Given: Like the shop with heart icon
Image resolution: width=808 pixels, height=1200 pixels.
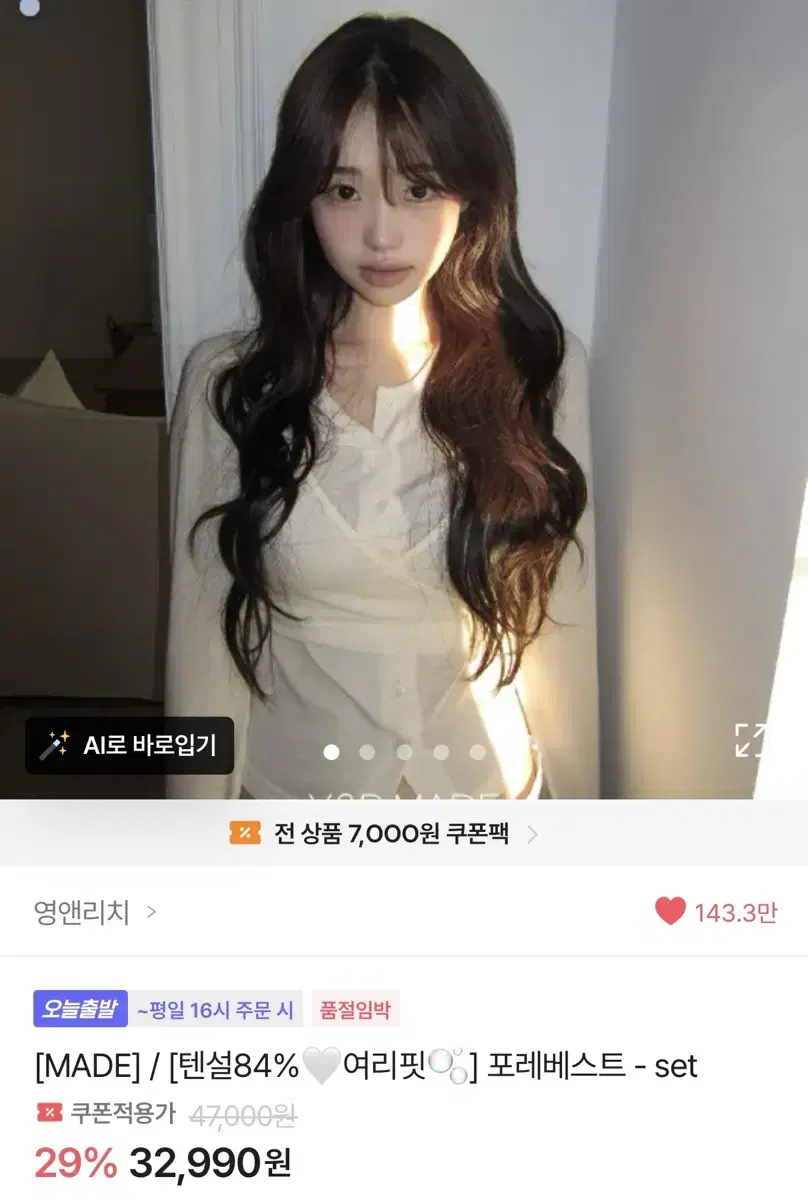Looking at the screenshot, I should (x=670, y=912).
